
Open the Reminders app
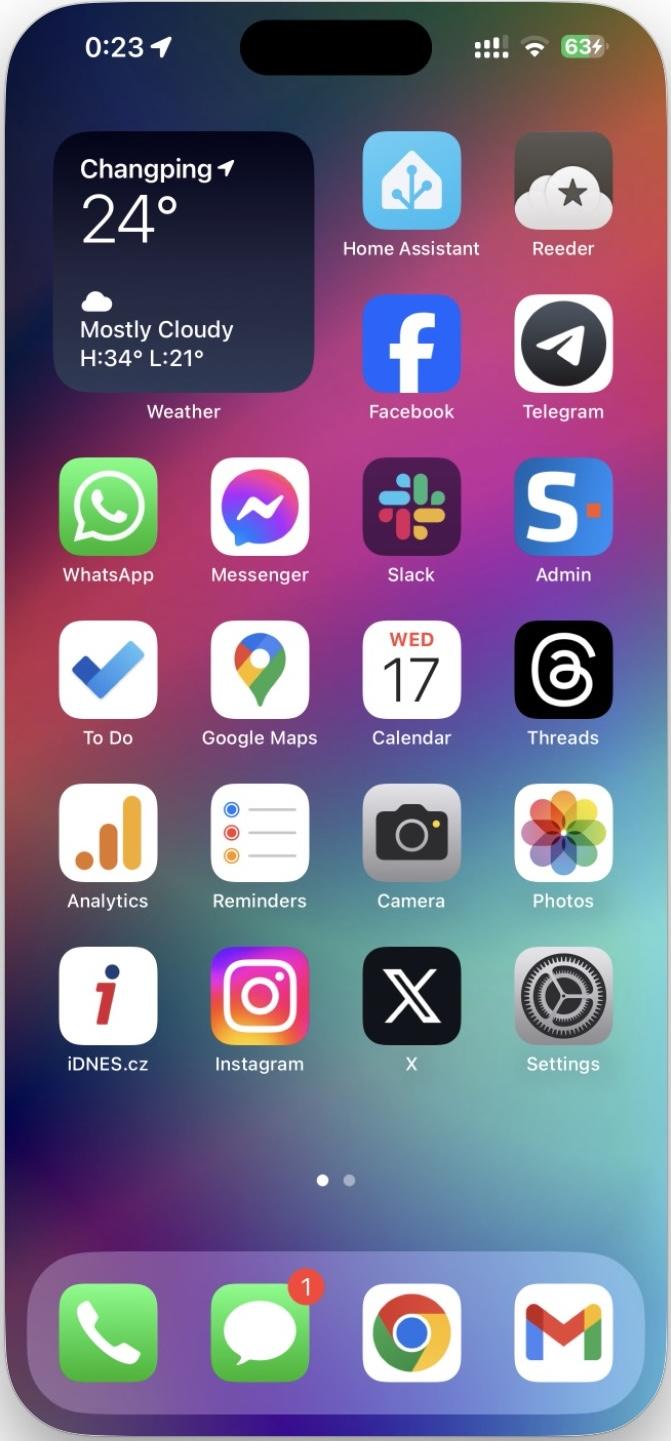point(260,833)
